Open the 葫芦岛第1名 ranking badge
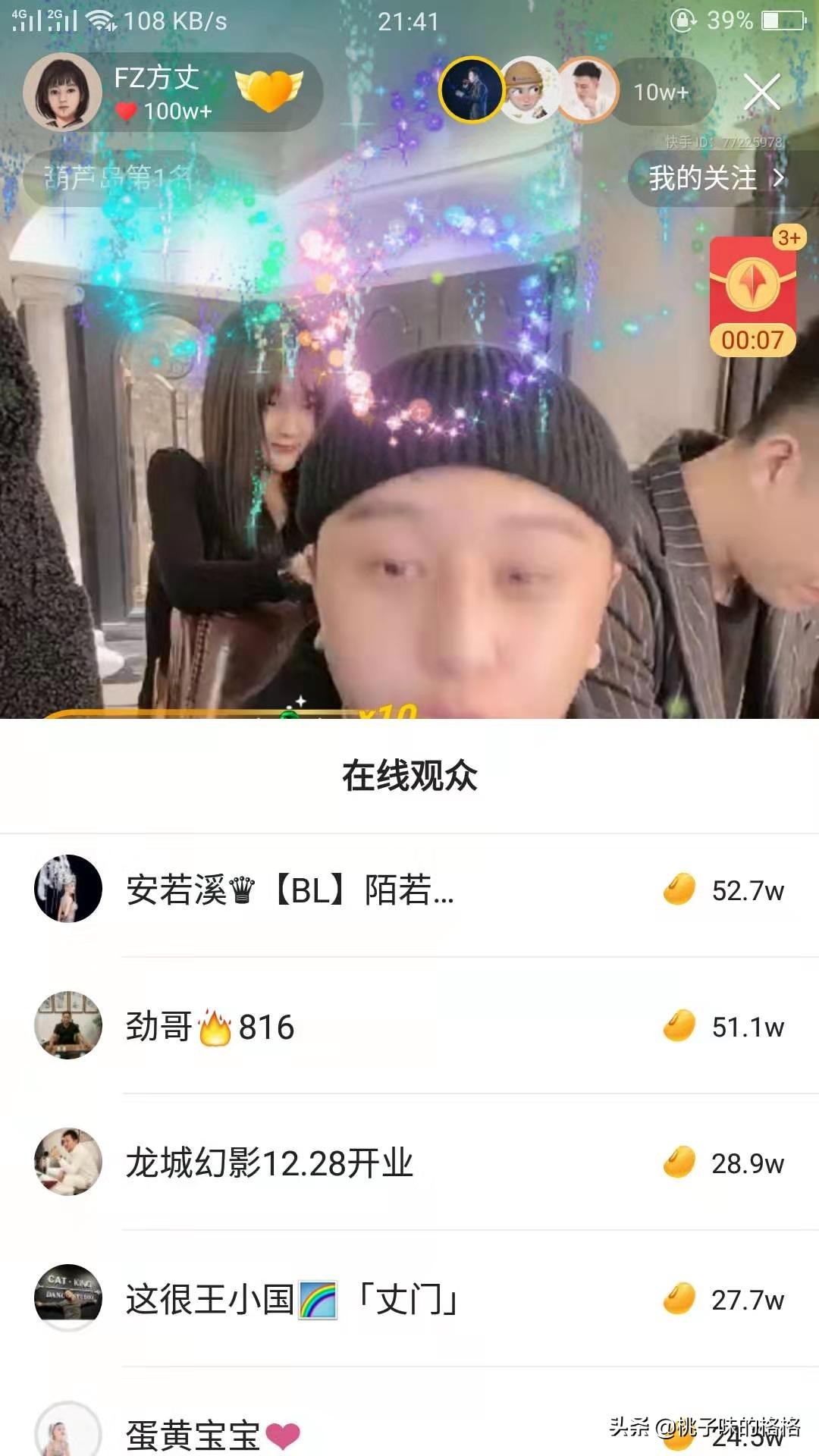The height and width of the screenshot is (1456, 819). pyautogui.click(x=118, y=178)
